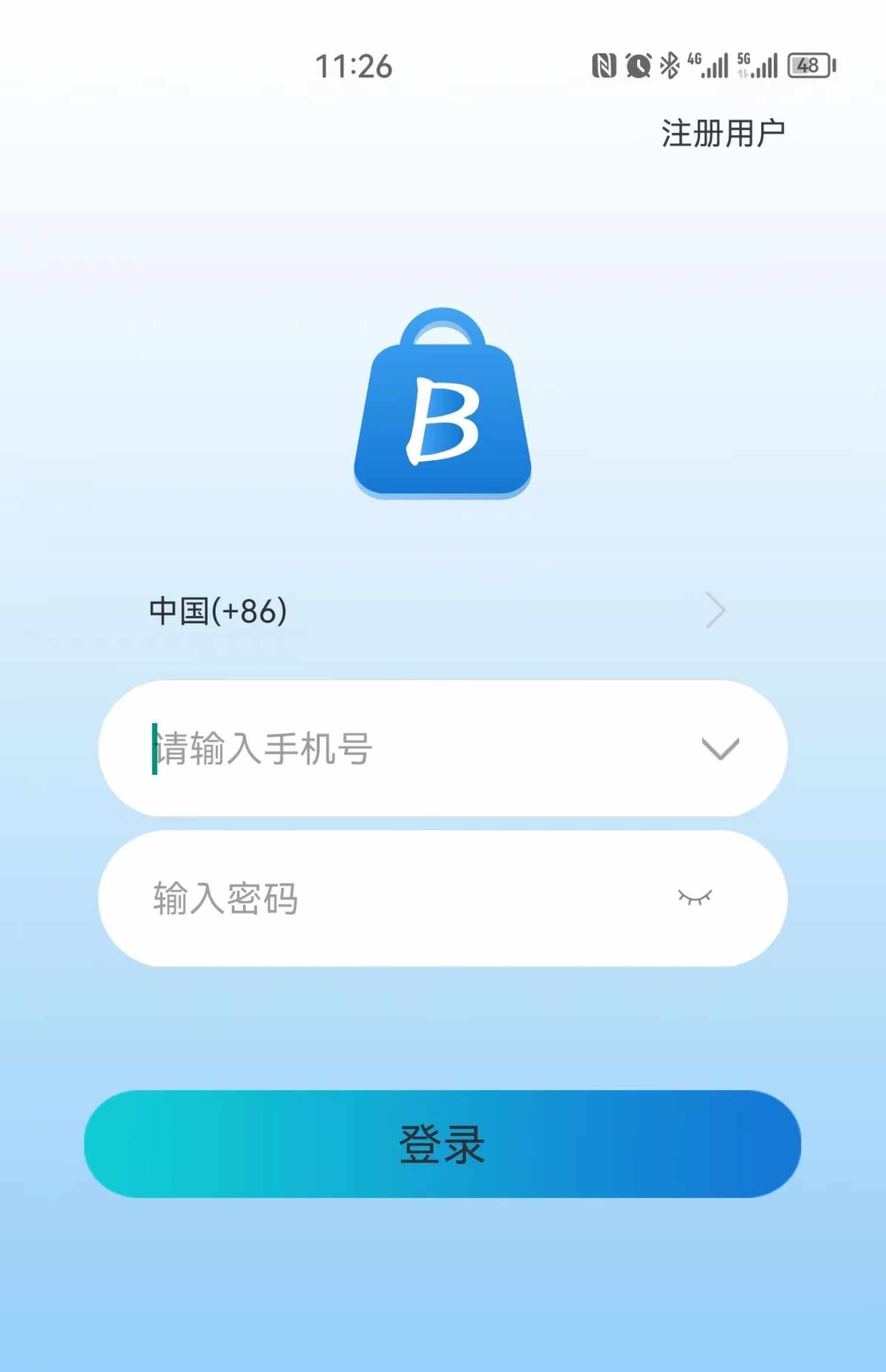
Task: Click the battery indicator showing 48
Action: (809, 67)
